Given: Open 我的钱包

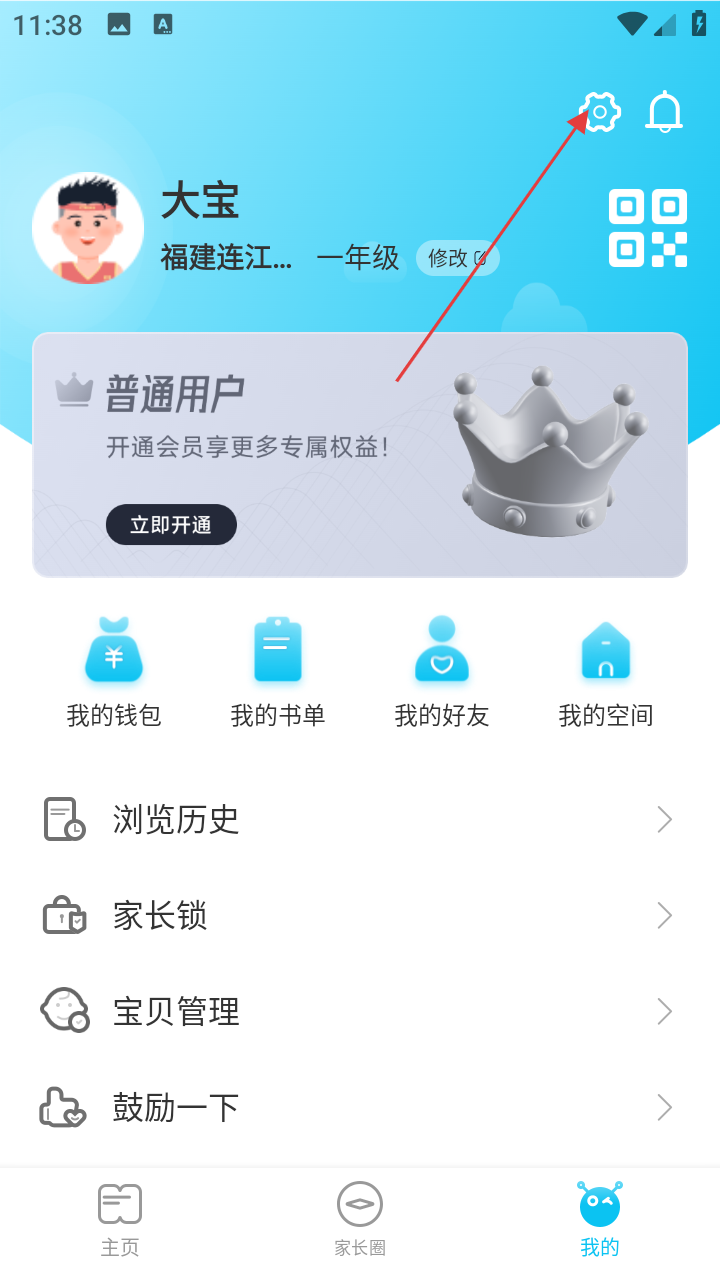Looking at the screenshot, I should pyautogui.click(x=114, y=672).
